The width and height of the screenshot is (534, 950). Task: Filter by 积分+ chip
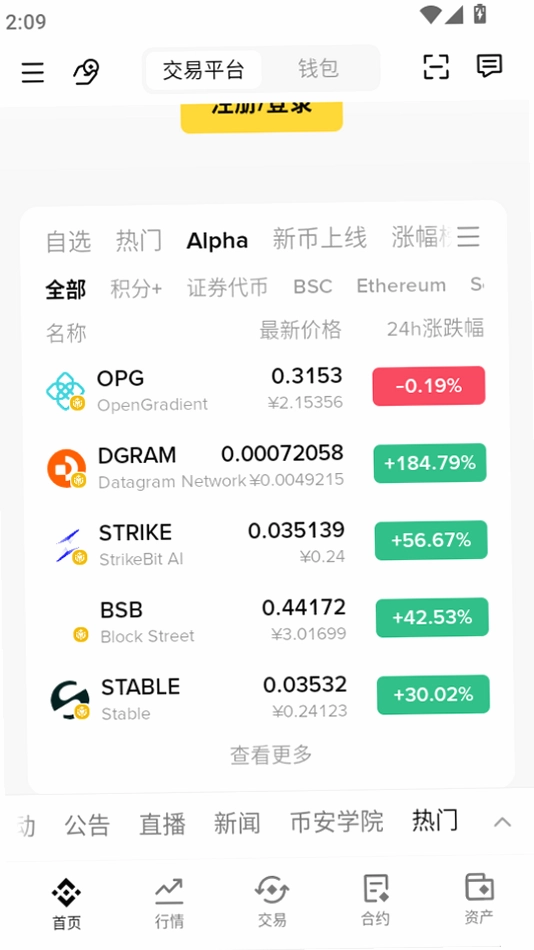(136, 288)
